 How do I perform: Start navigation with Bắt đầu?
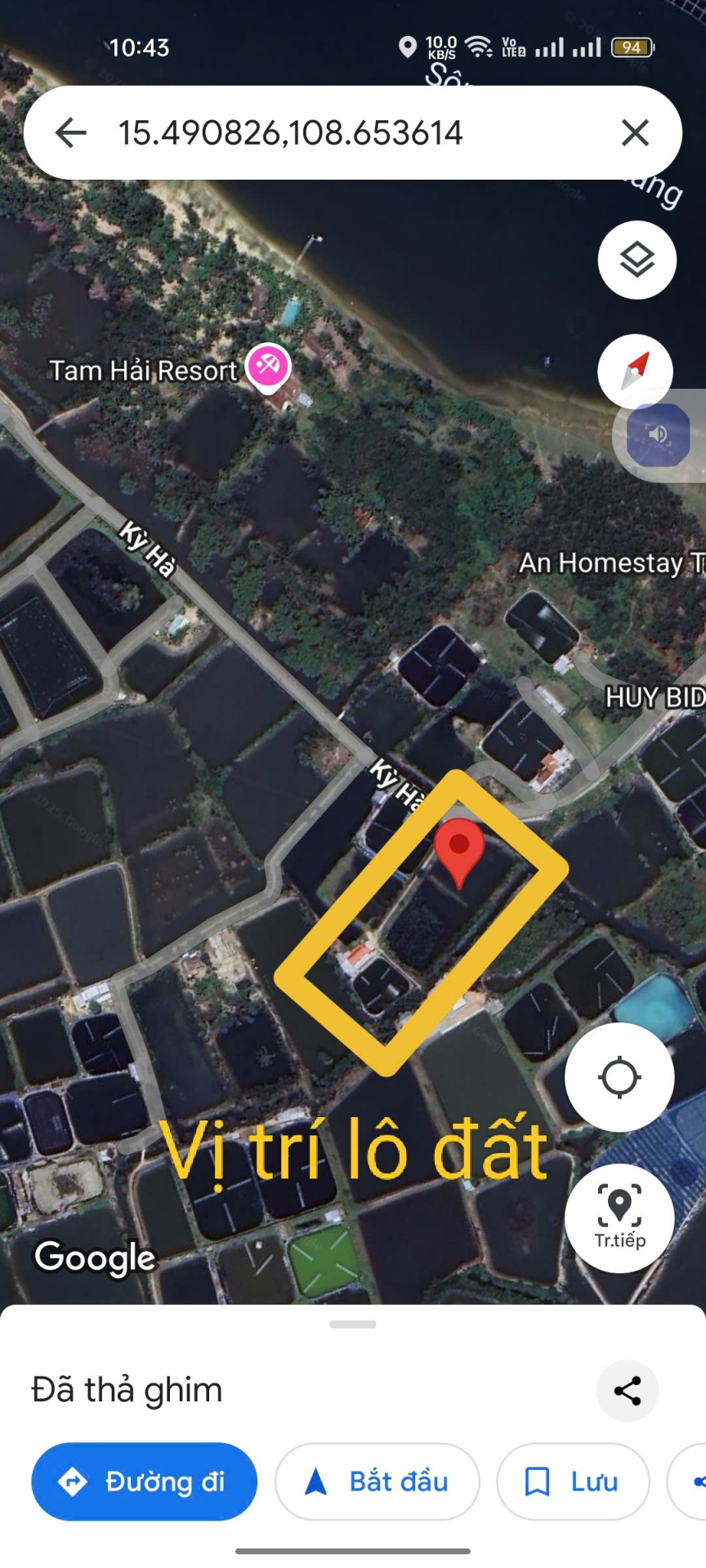(x=378, y=1481)
